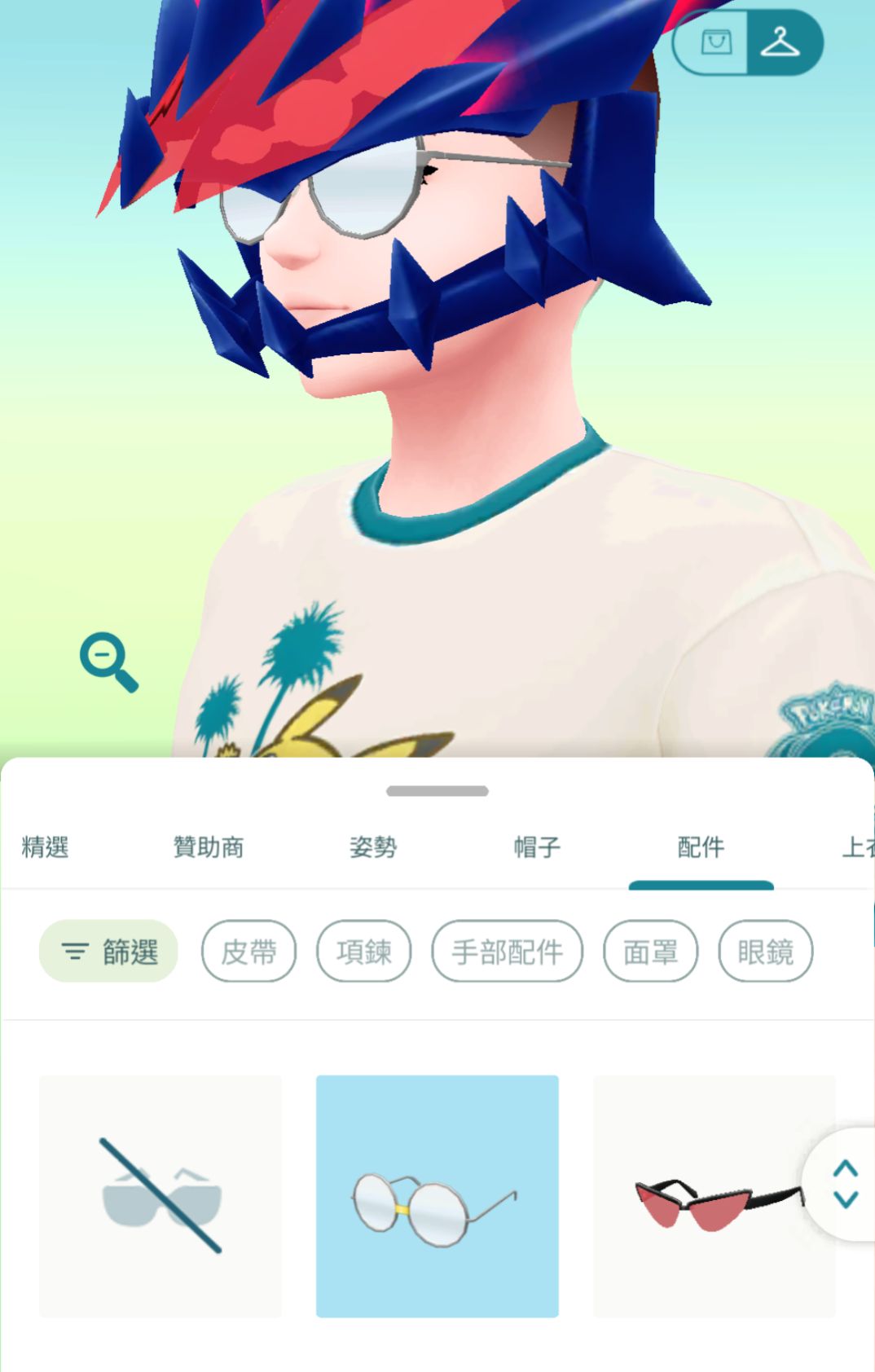Filter accessories by 面罩
The height and width of the screenshot is (1372, 875).
(650, 951)
